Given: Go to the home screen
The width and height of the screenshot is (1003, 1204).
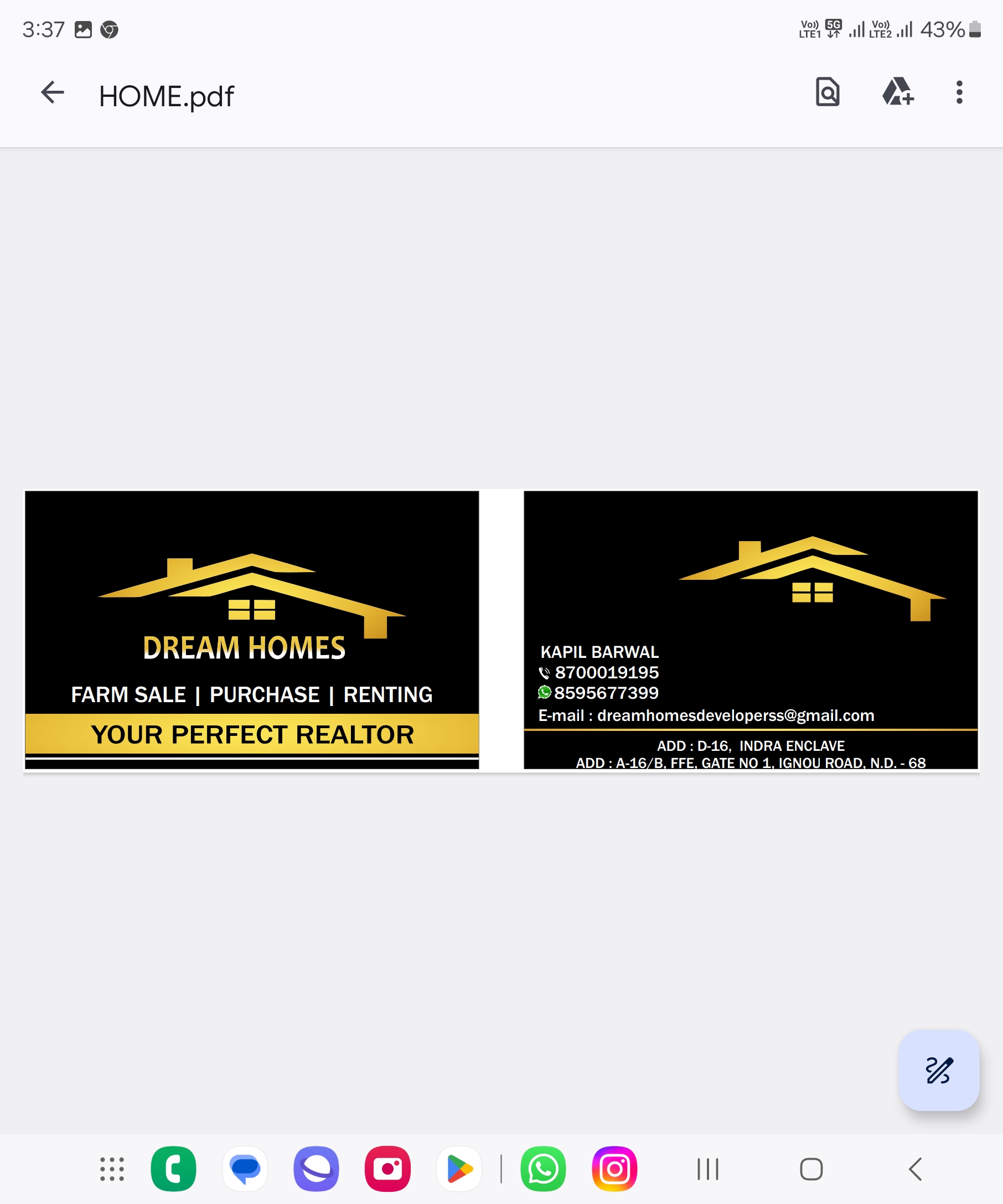Looking at the screenshot, I should (x=811, y=1169).
